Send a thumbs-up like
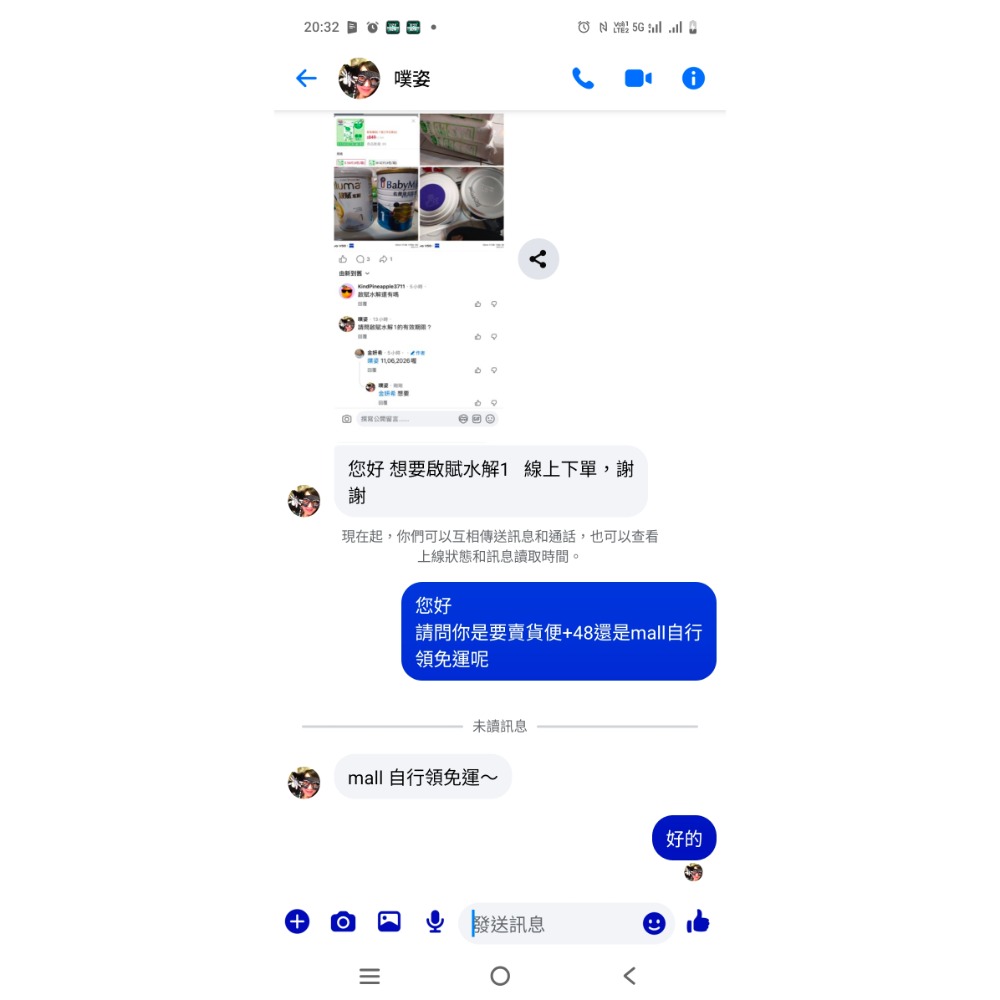The width and height of the screenshot is (1000, 1000). [698, 922]
